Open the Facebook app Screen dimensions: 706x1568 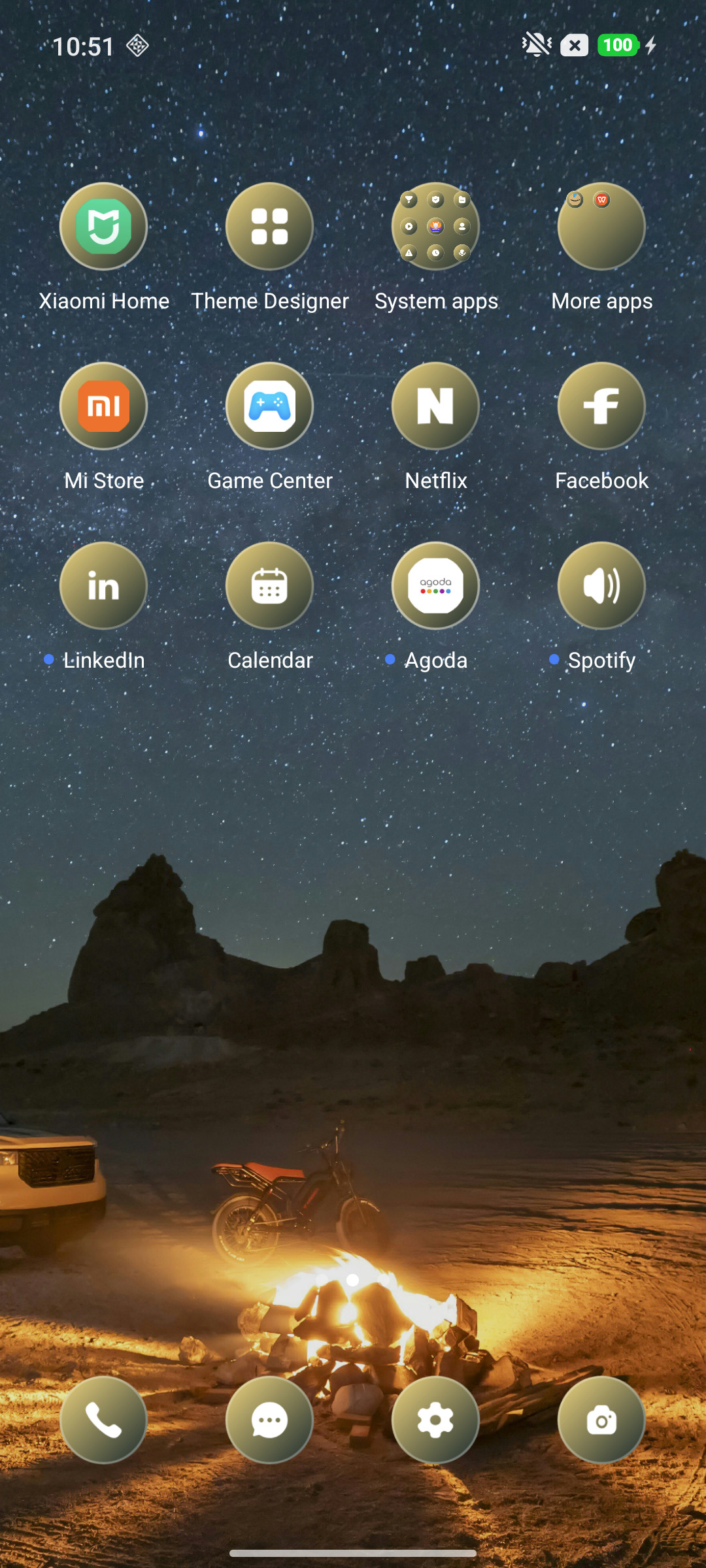coord(601,406)
